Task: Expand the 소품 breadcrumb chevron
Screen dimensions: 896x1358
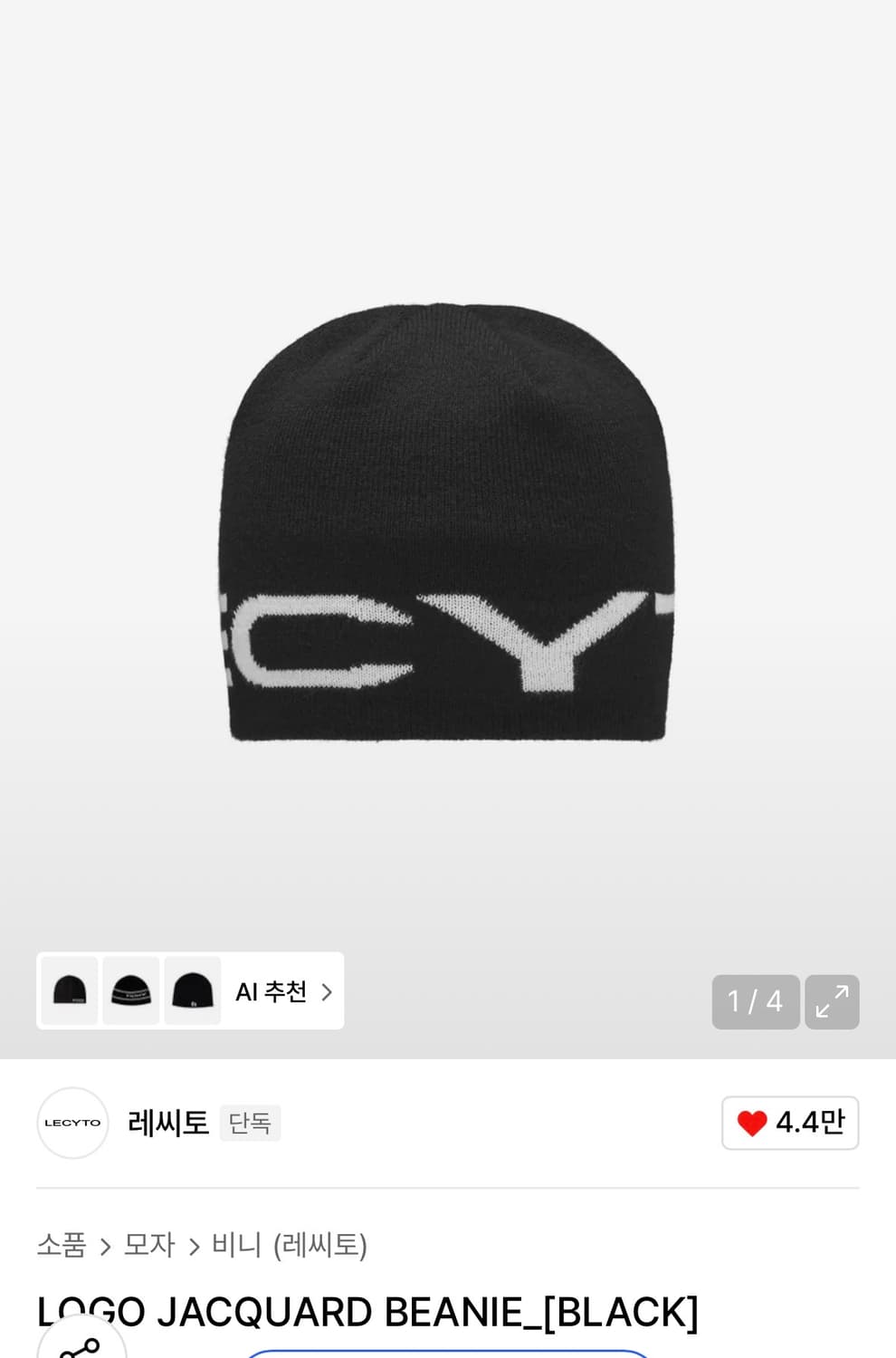Action: click(108, 1246)
